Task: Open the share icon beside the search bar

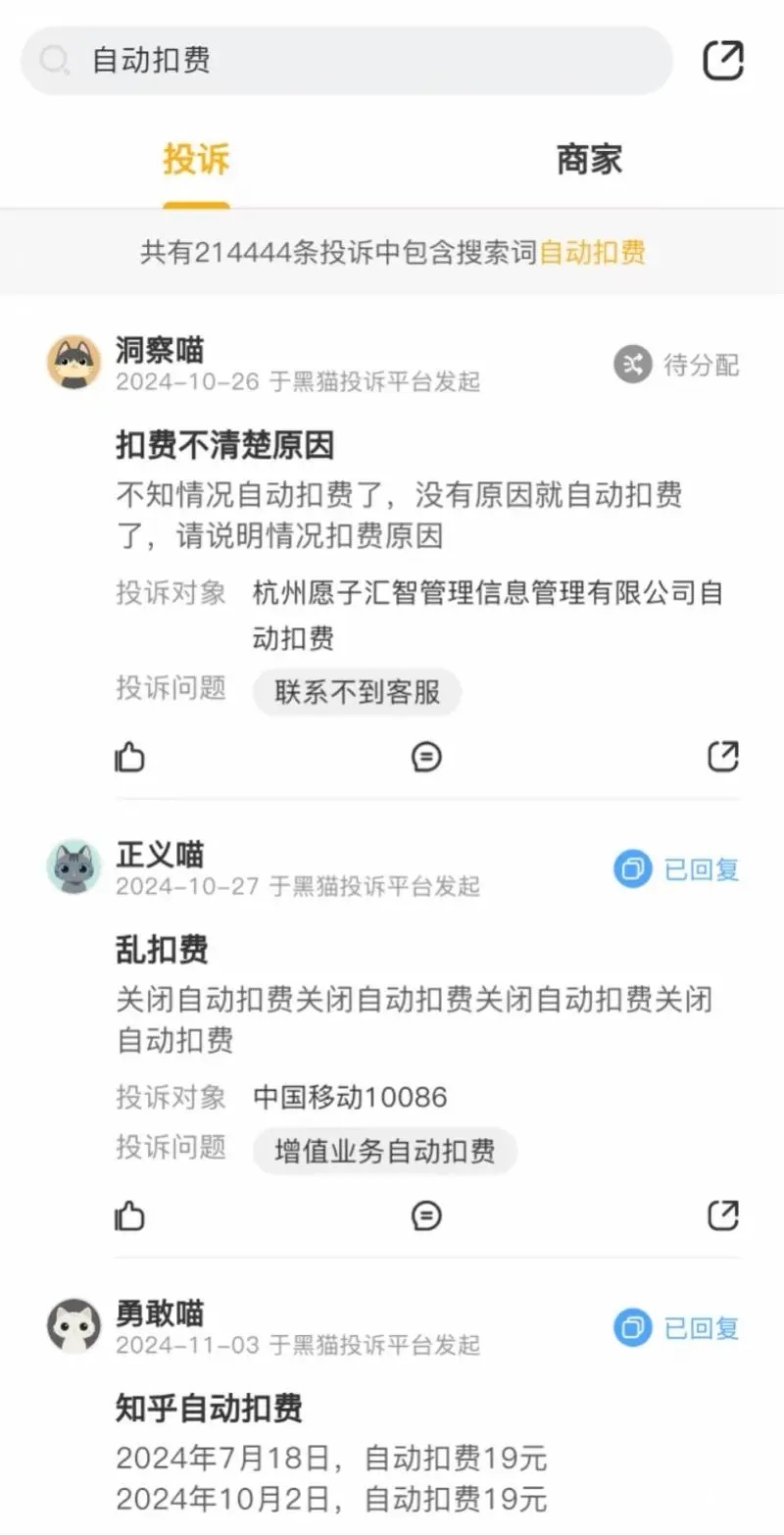Action: (723, 61)
